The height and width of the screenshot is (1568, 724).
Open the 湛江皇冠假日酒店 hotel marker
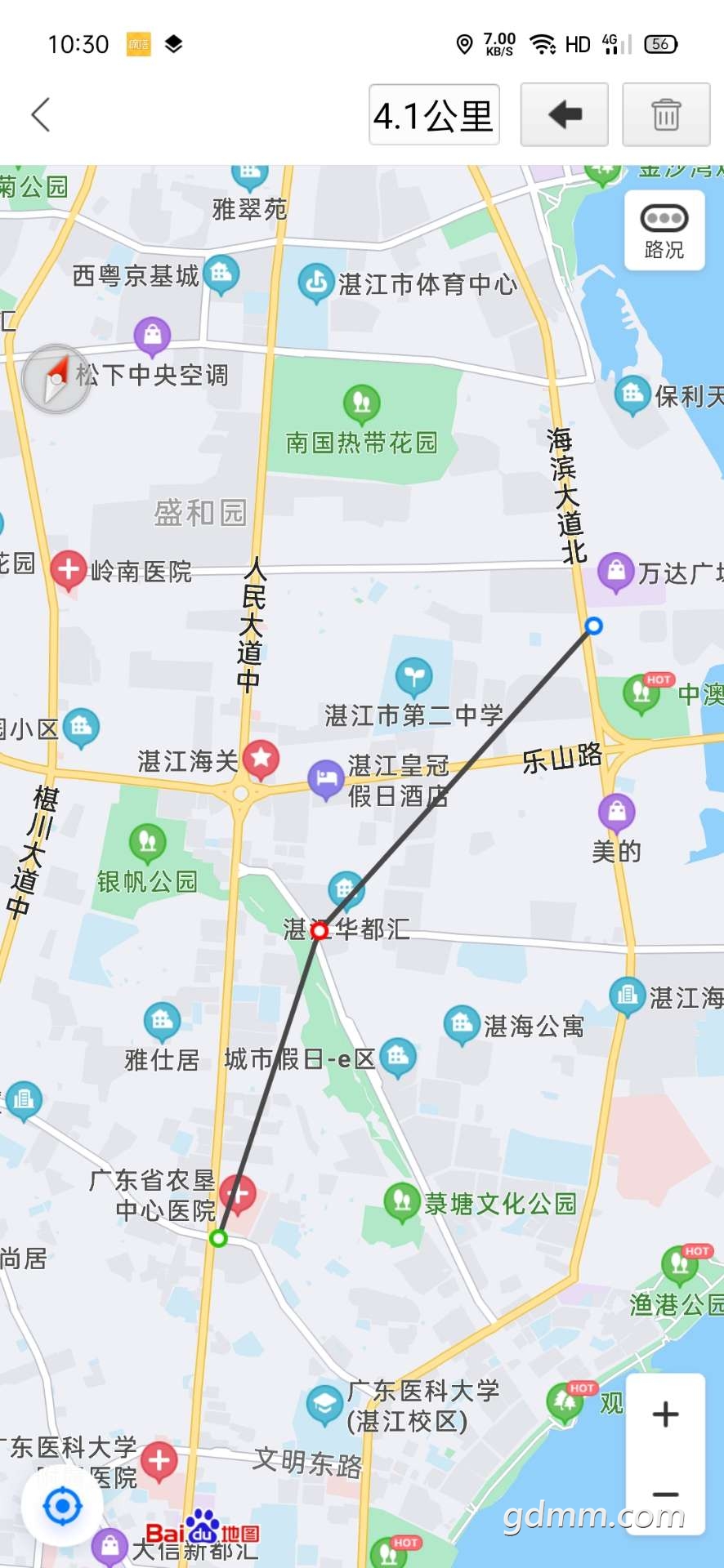(326, 777)
